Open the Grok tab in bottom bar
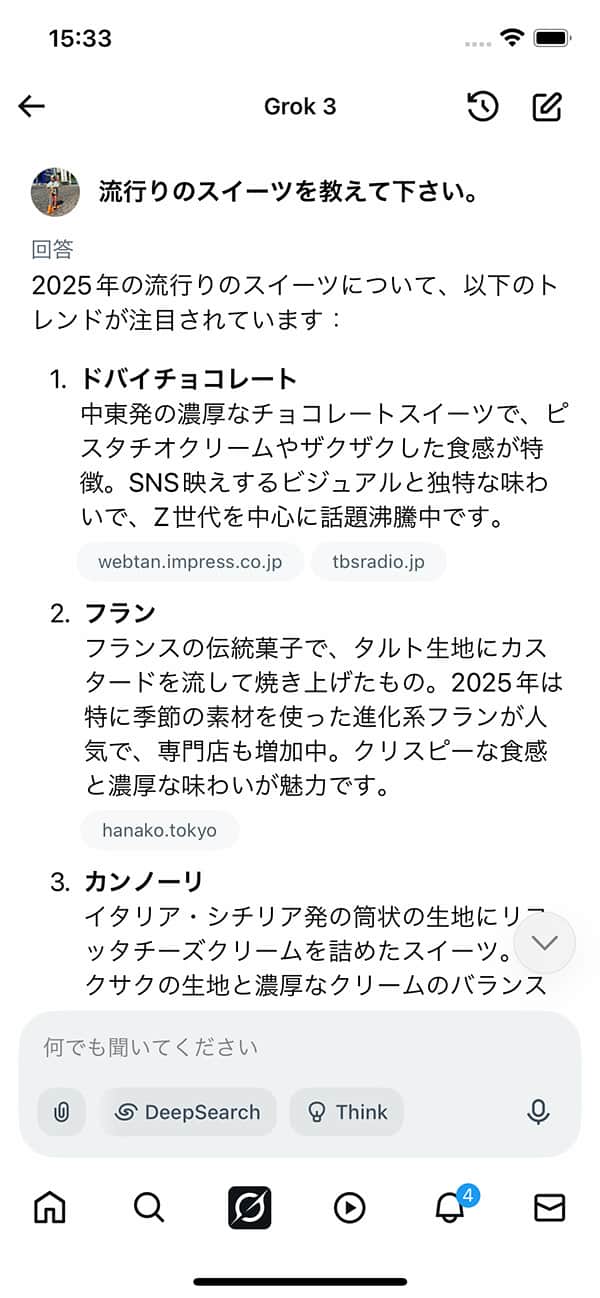600x1298 pixels. (249, 1208)
